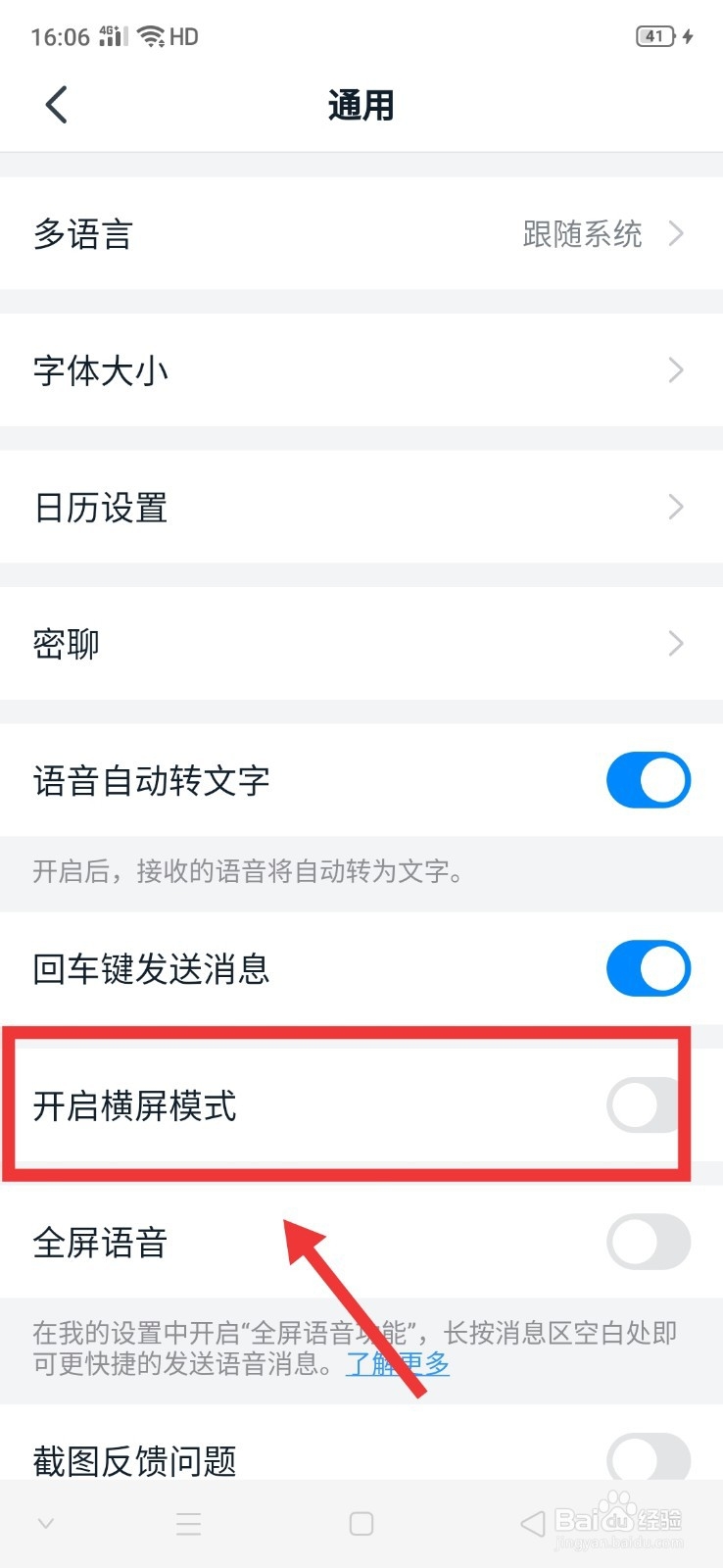Tap the back arrow on the 通用 page
Viewport: 723px width, 1568px height.
pyautogui.click(x=56, y=105)
